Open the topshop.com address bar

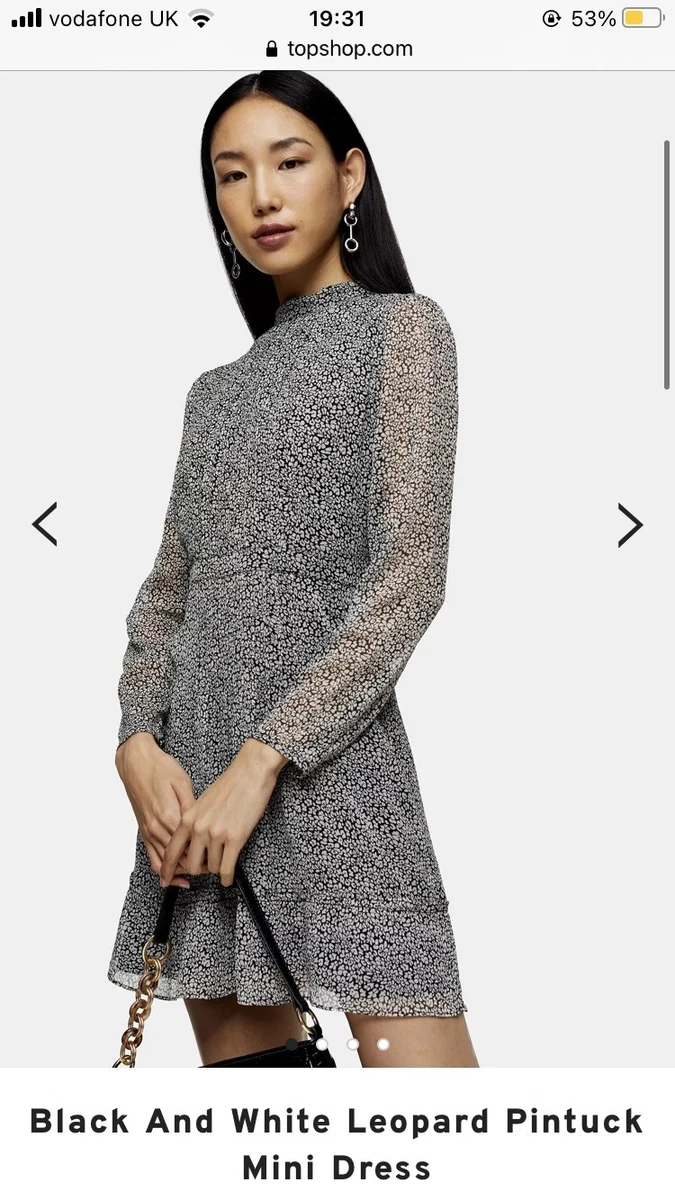click(x=338, y=49)
